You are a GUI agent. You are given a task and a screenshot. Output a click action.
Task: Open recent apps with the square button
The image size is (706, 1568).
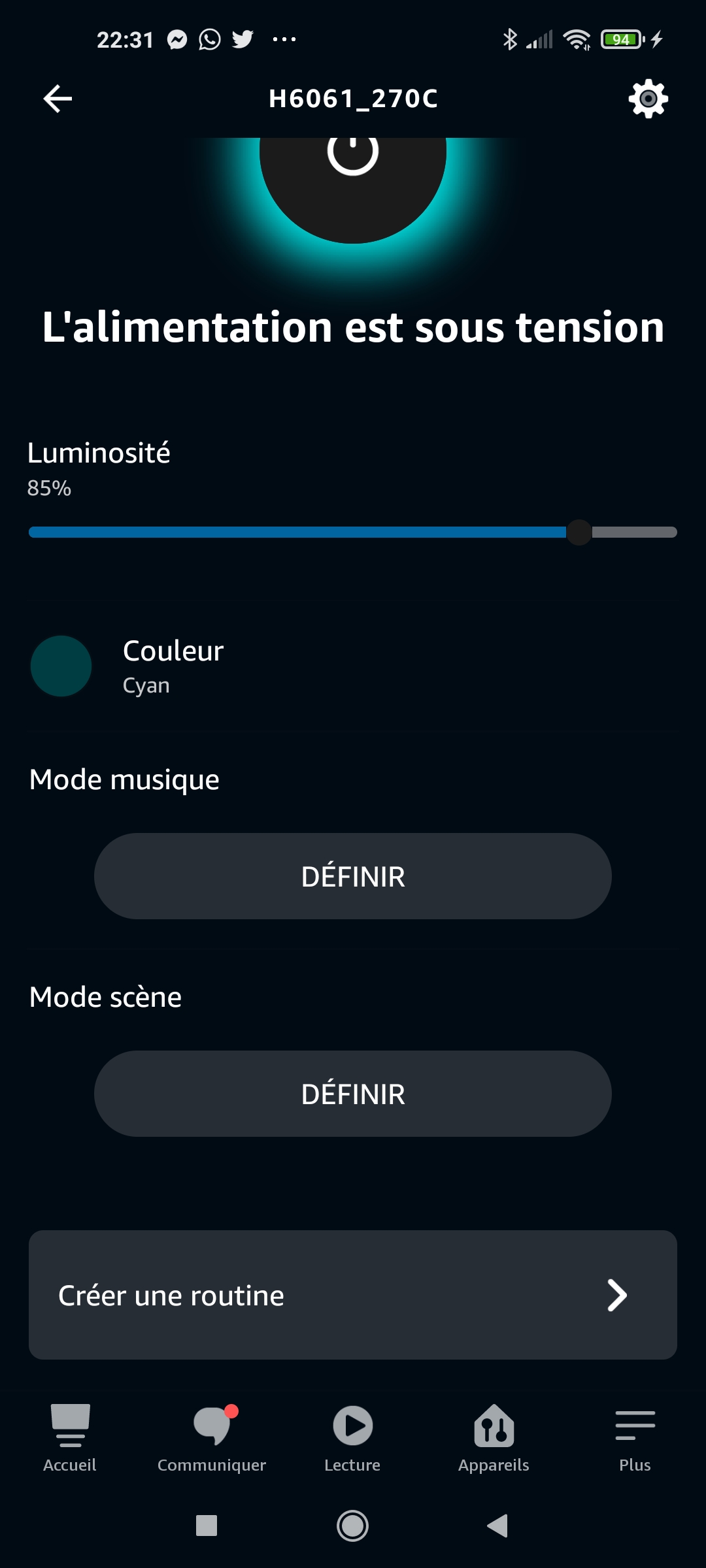[207, 1526]
